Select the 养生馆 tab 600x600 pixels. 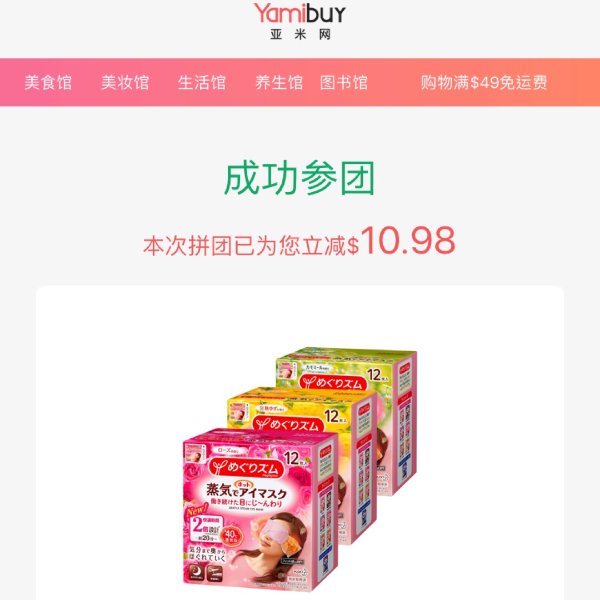[279, 83]
